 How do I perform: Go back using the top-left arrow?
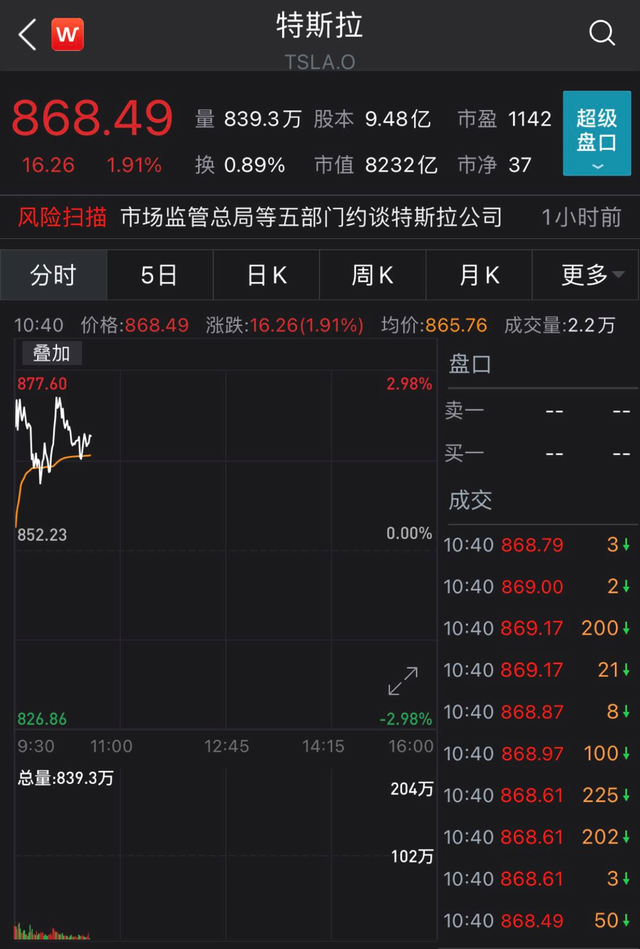click(x=27, y=35)
